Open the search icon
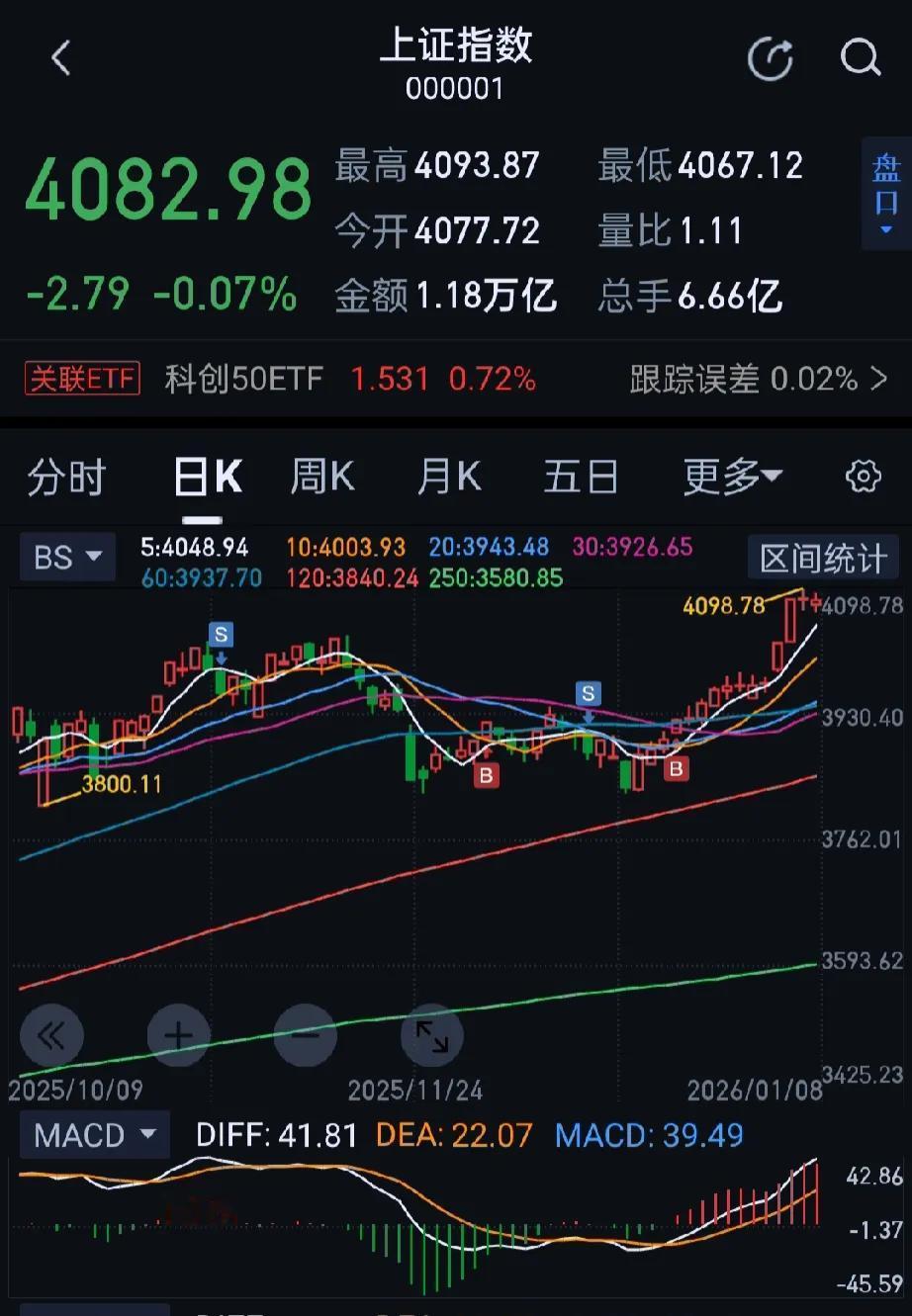 pyautogui.click(x=860, y=57)
